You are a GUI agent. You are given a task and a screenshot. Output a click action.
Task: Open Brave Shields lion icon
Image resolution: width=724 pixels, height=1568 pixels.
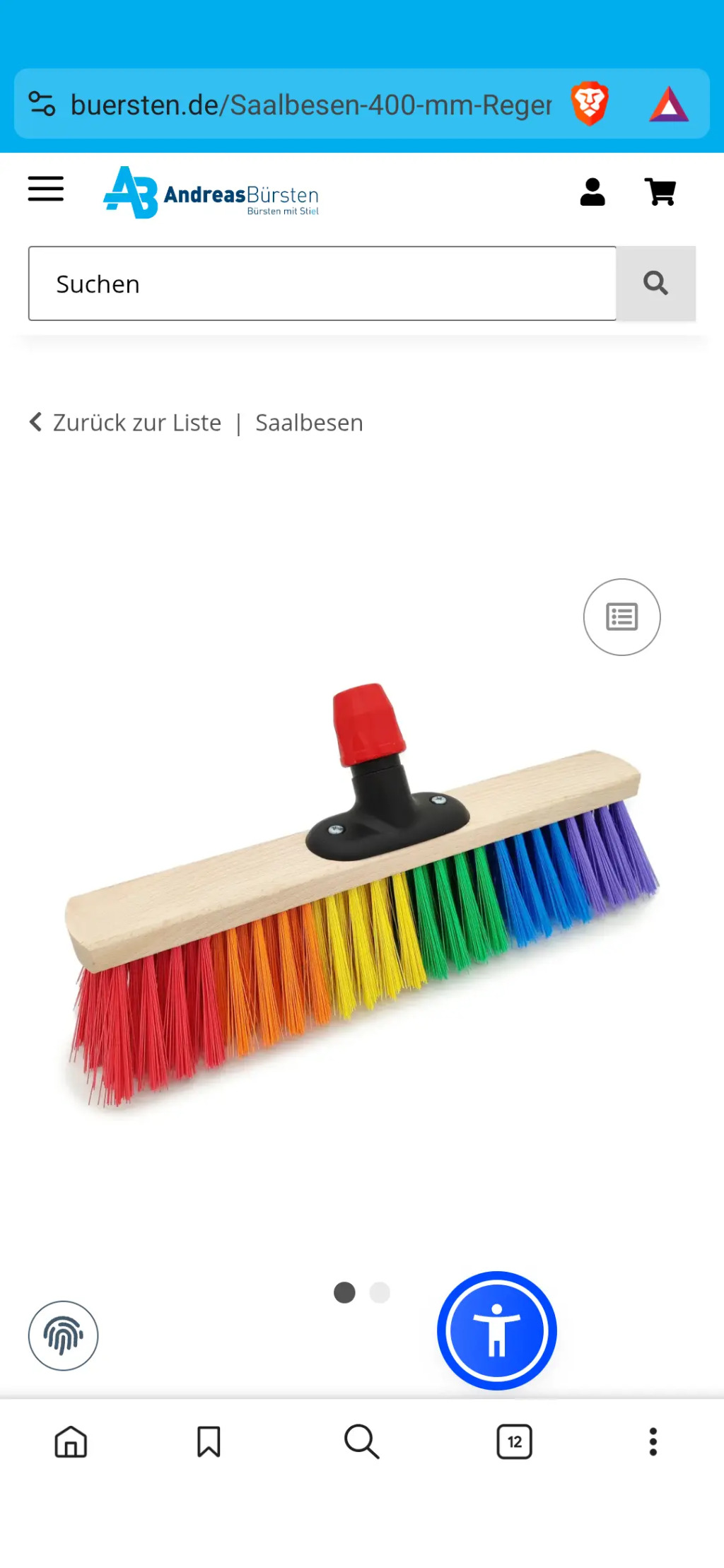coord(589,103)
